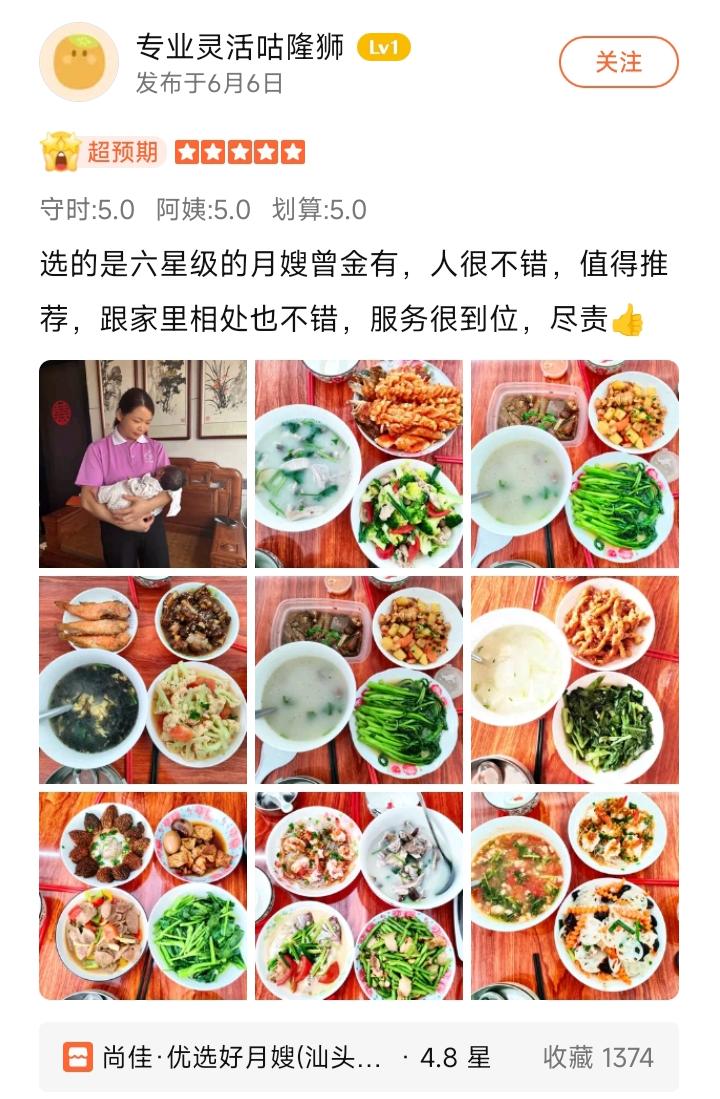Viewport: 720px width, 1099px height.
Task: Open the reviewer's avatar profile
Action: pyautogui.click(x=79, y=62)
